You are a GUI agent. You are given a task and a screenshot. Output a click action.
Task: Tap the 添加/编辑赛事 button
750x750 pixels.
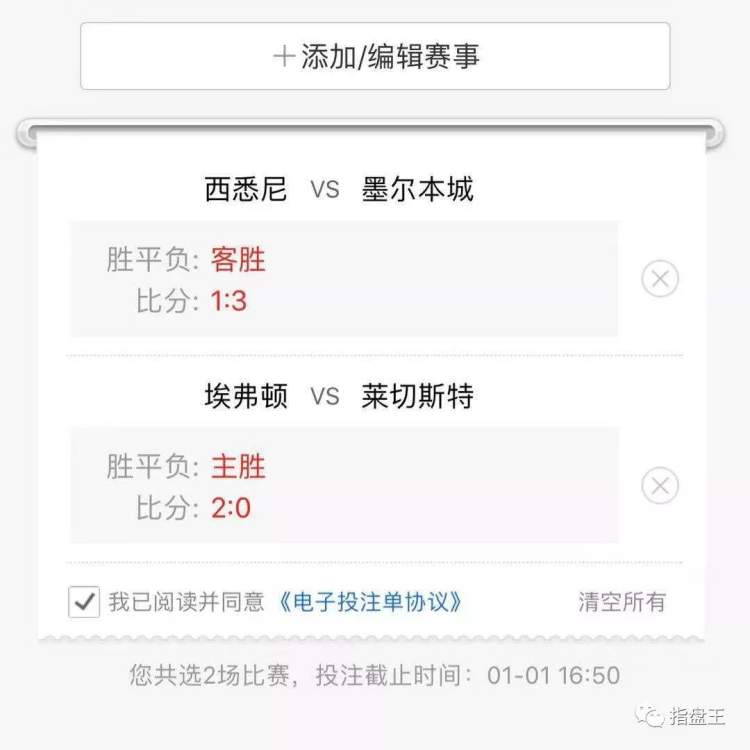point(375,56)
